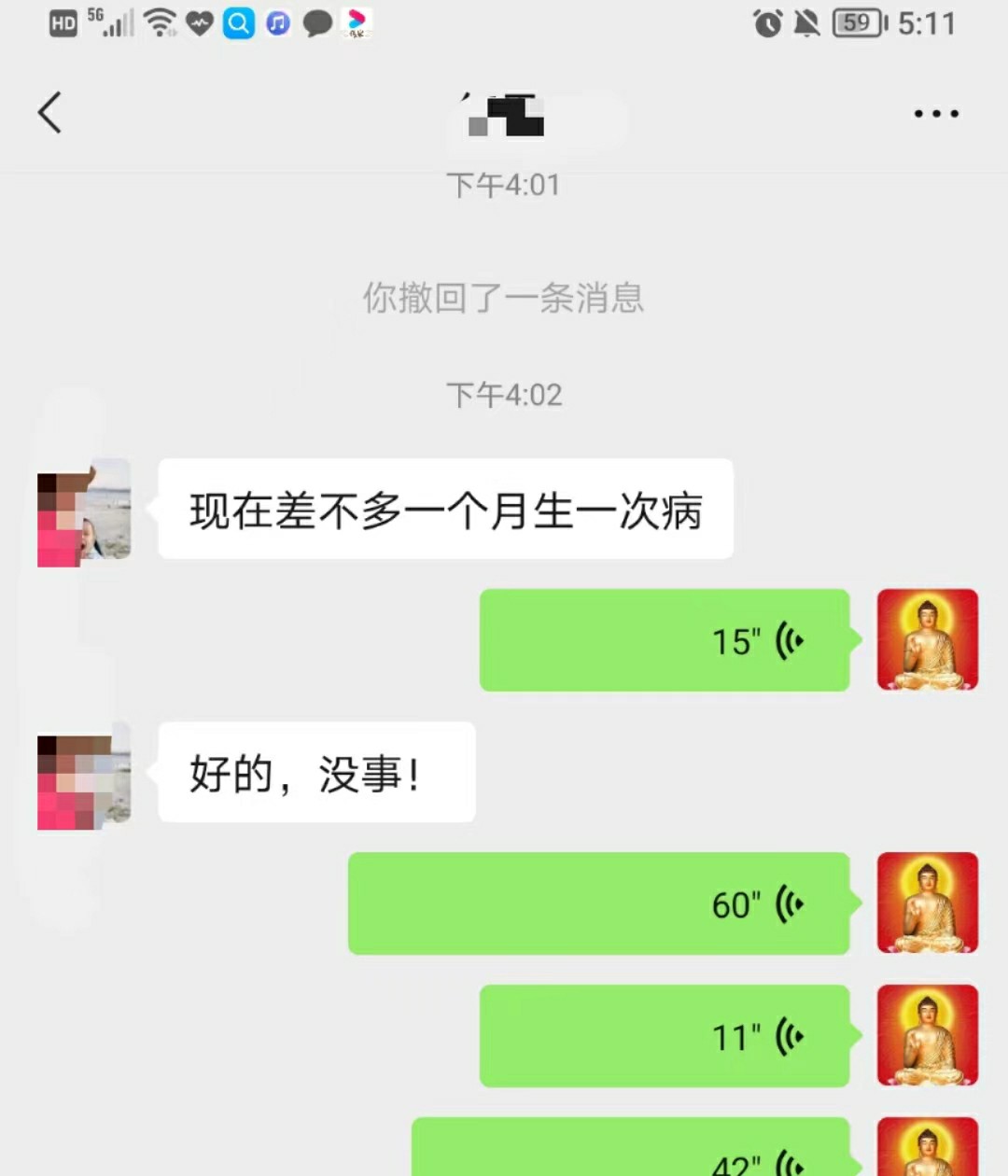Tap the muted notifications bell icon
The width and height of the screenshot is (1008, 1176).
tap(807, 23)
